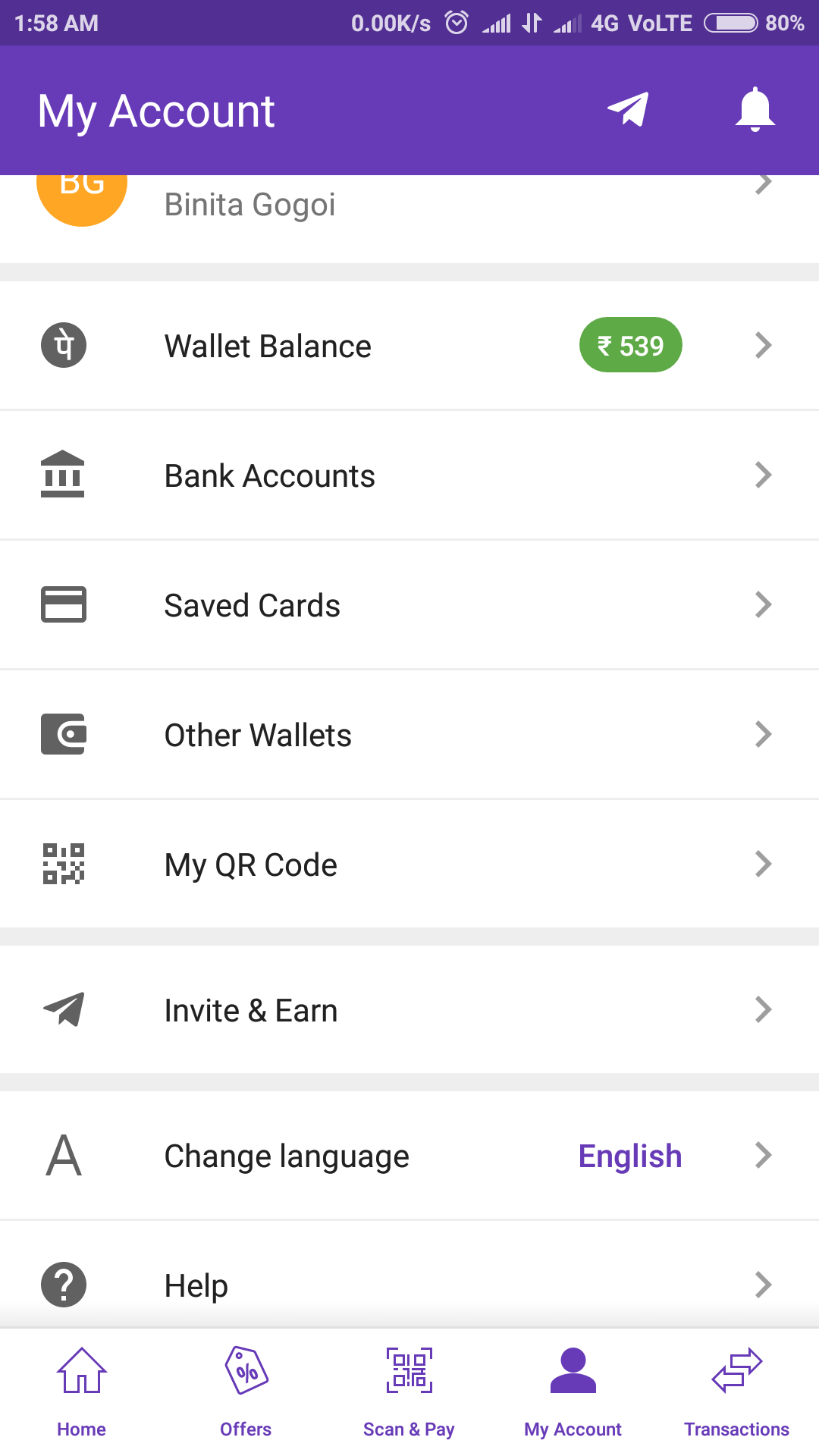Open Invite & Earn
This screenshot has height=1456, width=819.
click(x=409, y=1010)
